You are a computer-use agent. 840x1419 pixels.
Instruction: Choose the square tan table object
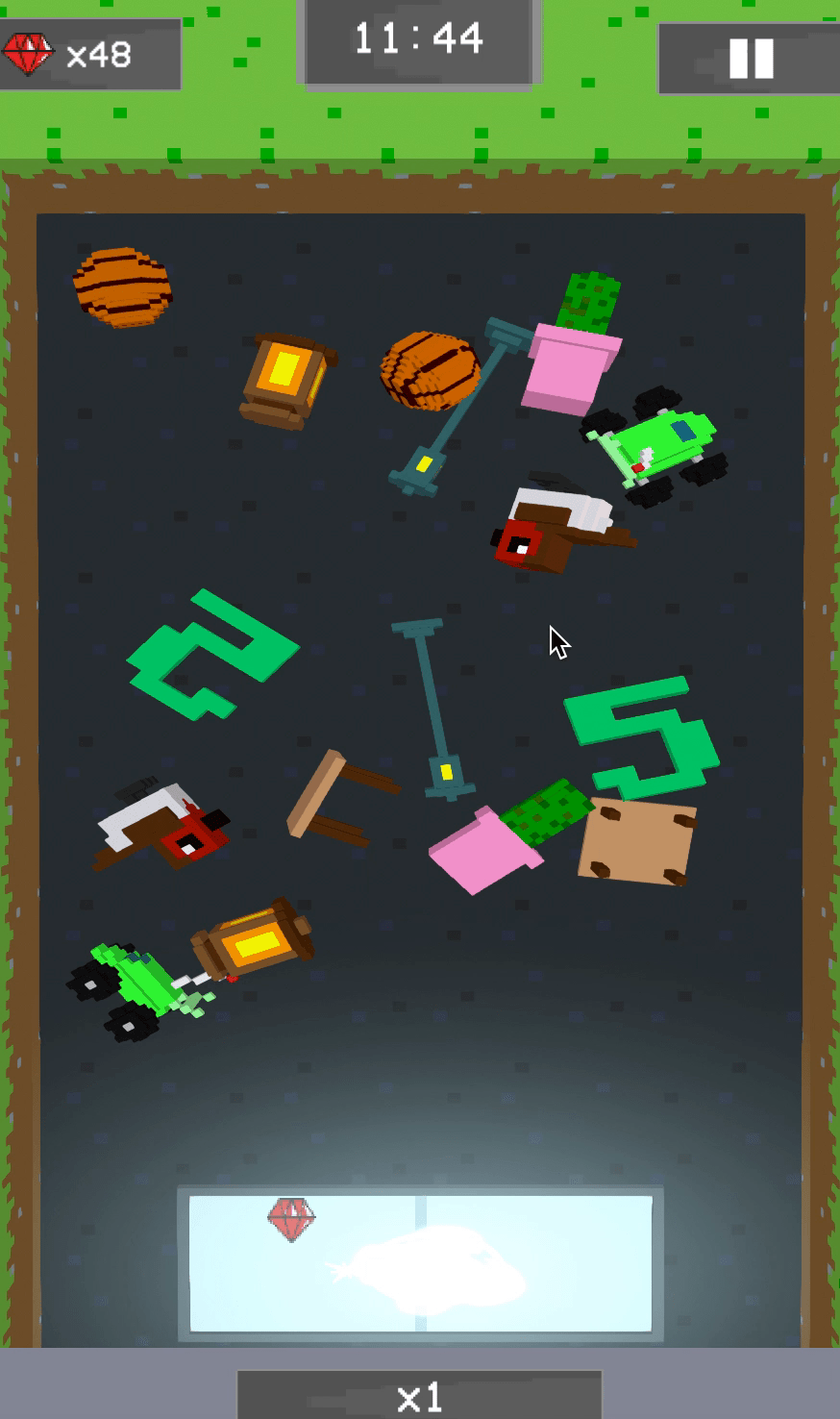(x=635, y=841)
